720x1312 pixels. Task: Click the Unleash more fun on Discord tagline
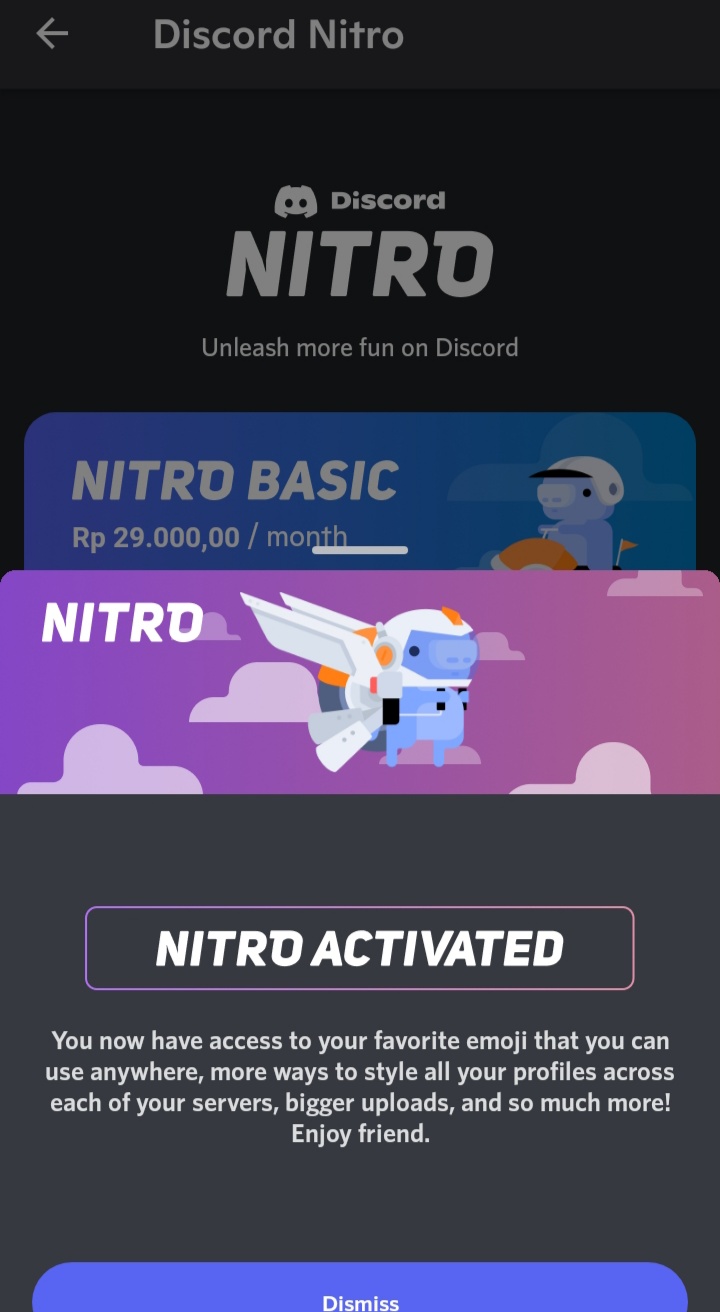360,347
